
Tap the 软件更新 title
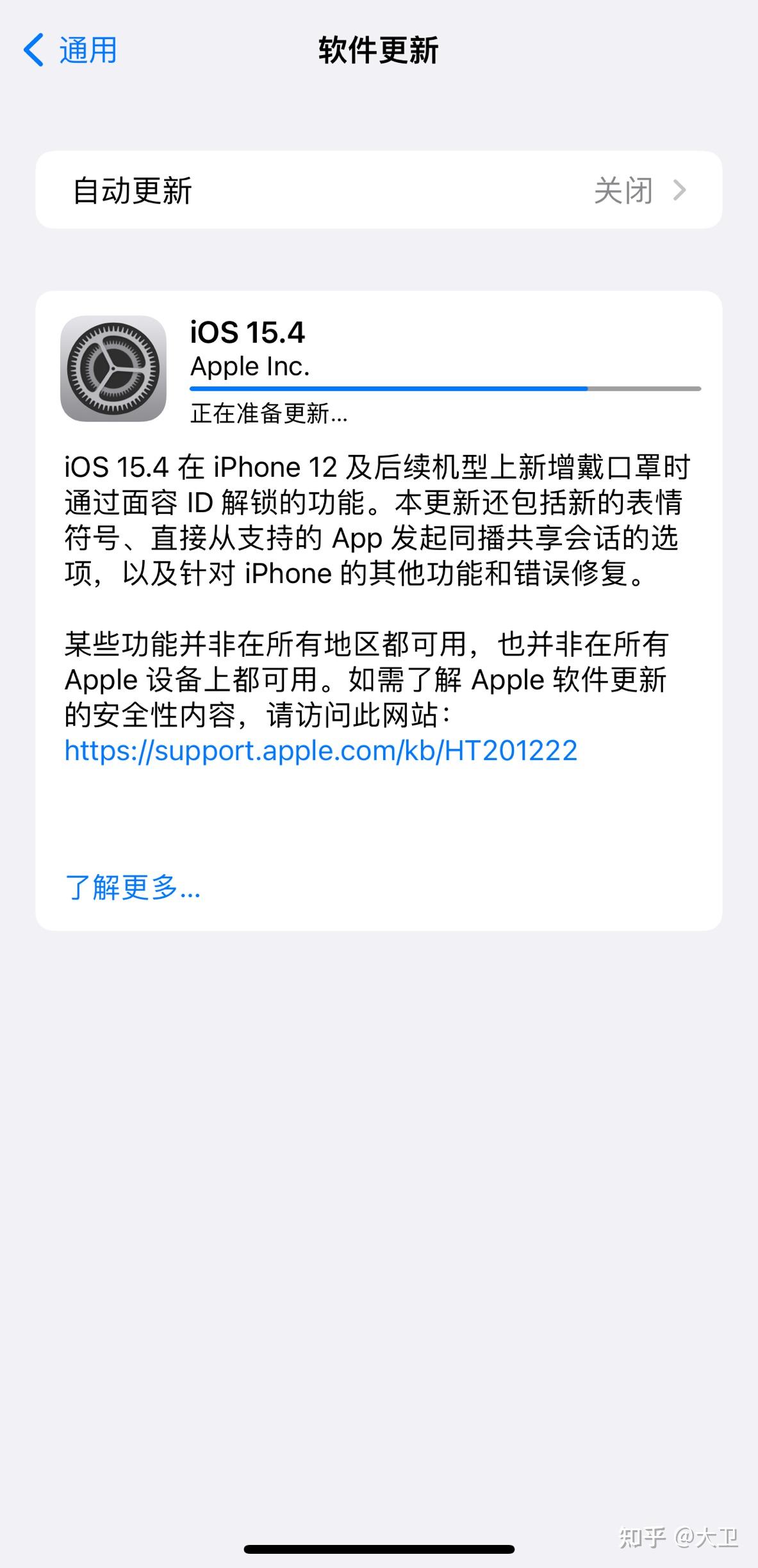pos(378,51)
